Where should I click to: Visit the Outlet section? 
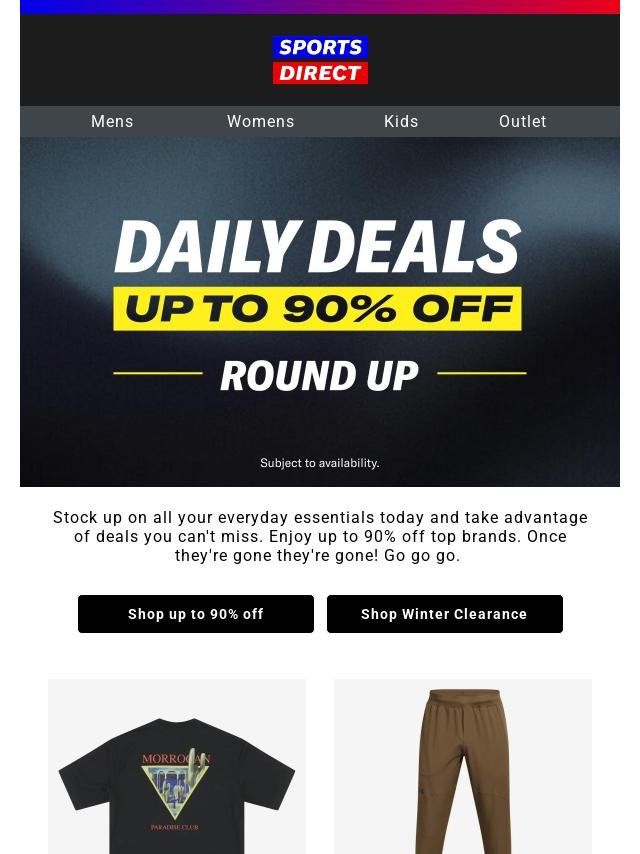tap(522, 121)
